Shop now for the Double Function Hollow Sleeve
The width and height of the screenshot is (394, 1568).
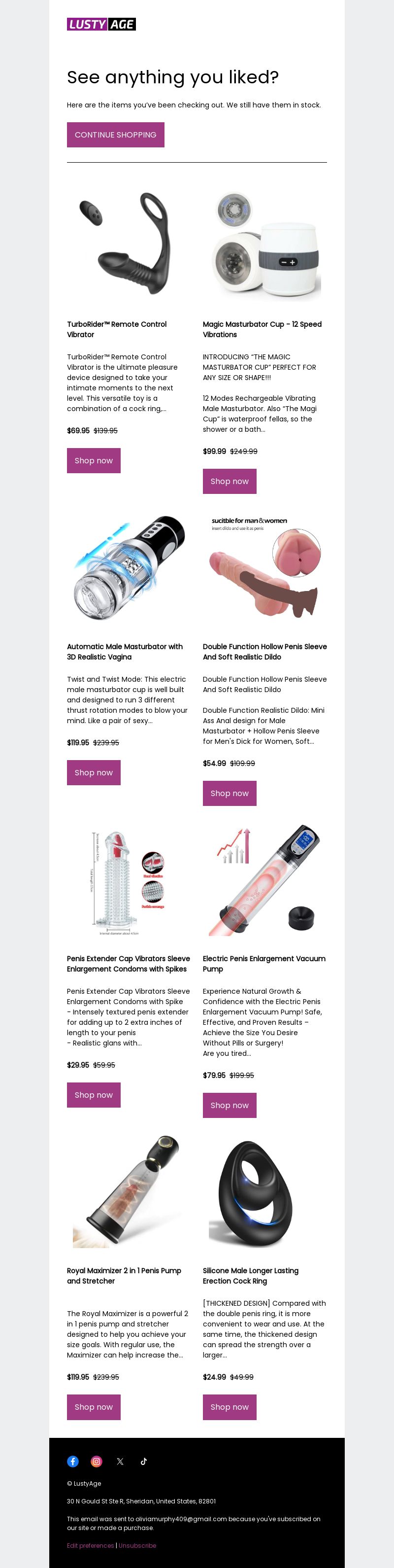pyautogui.click(x=229, y=793)
